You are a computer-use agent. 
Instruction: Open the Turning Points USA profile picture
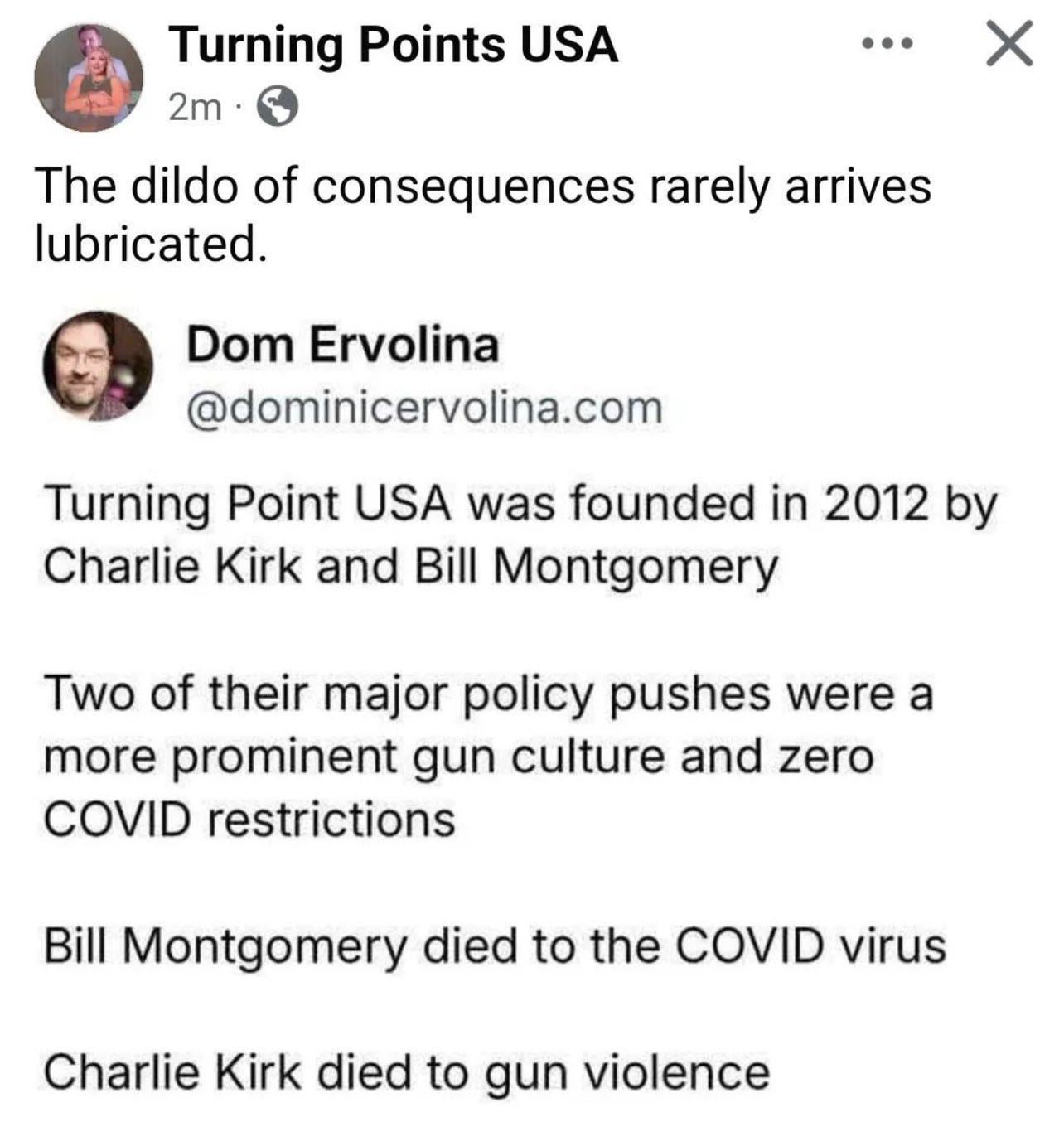[x=89, y=77]
